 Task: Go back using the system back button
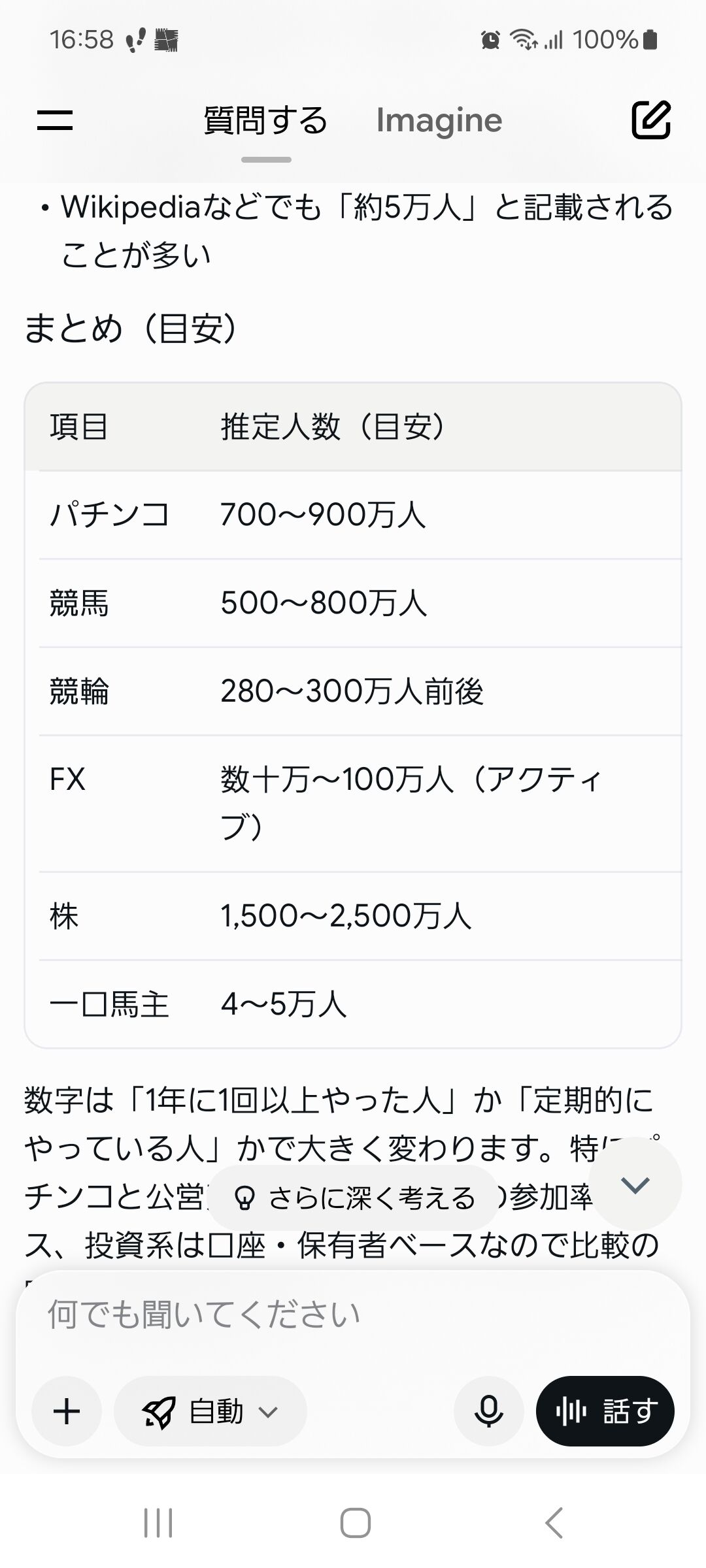(x=554, y=1524)
